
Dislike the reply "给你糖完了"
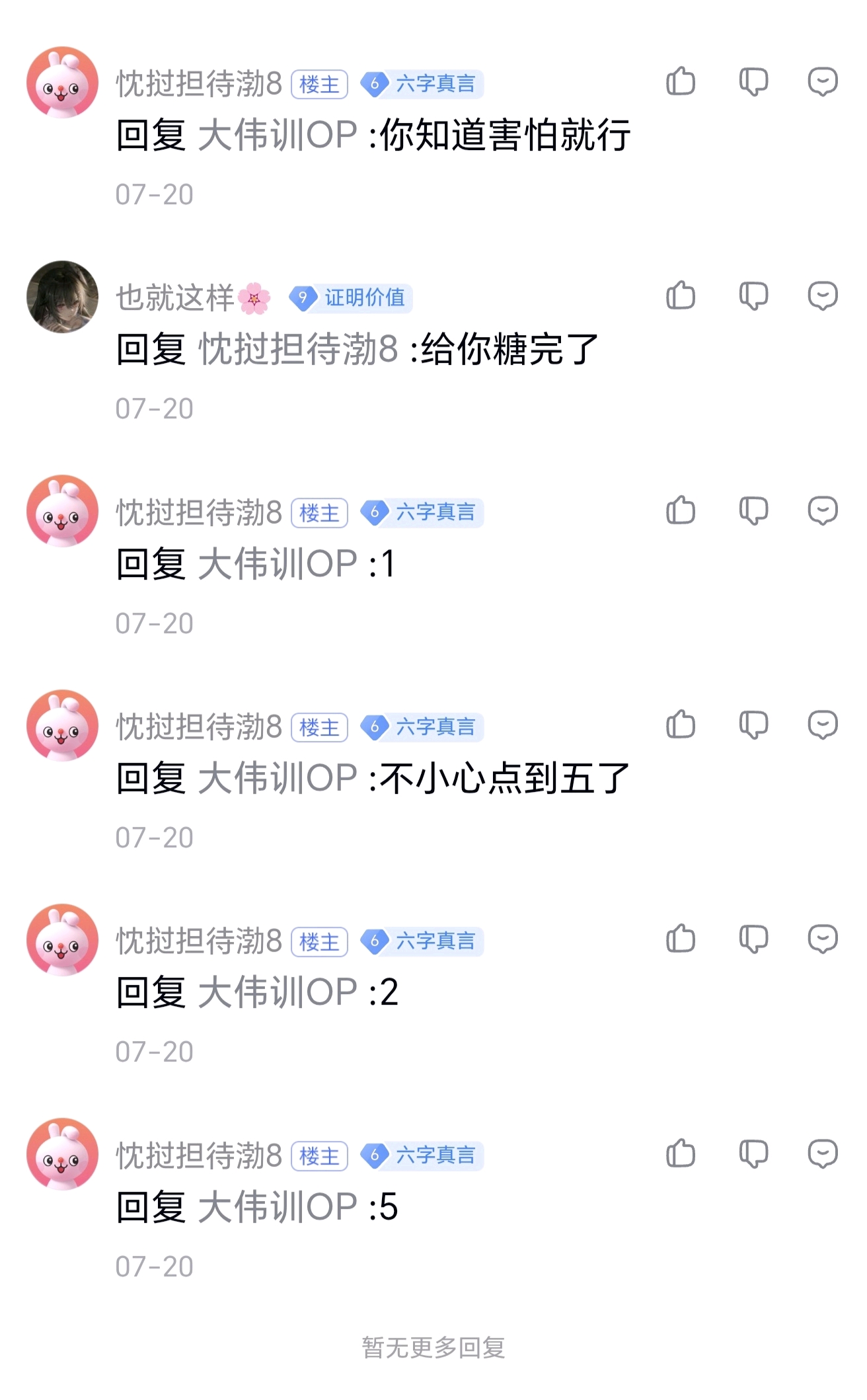[x=753, y=295]
